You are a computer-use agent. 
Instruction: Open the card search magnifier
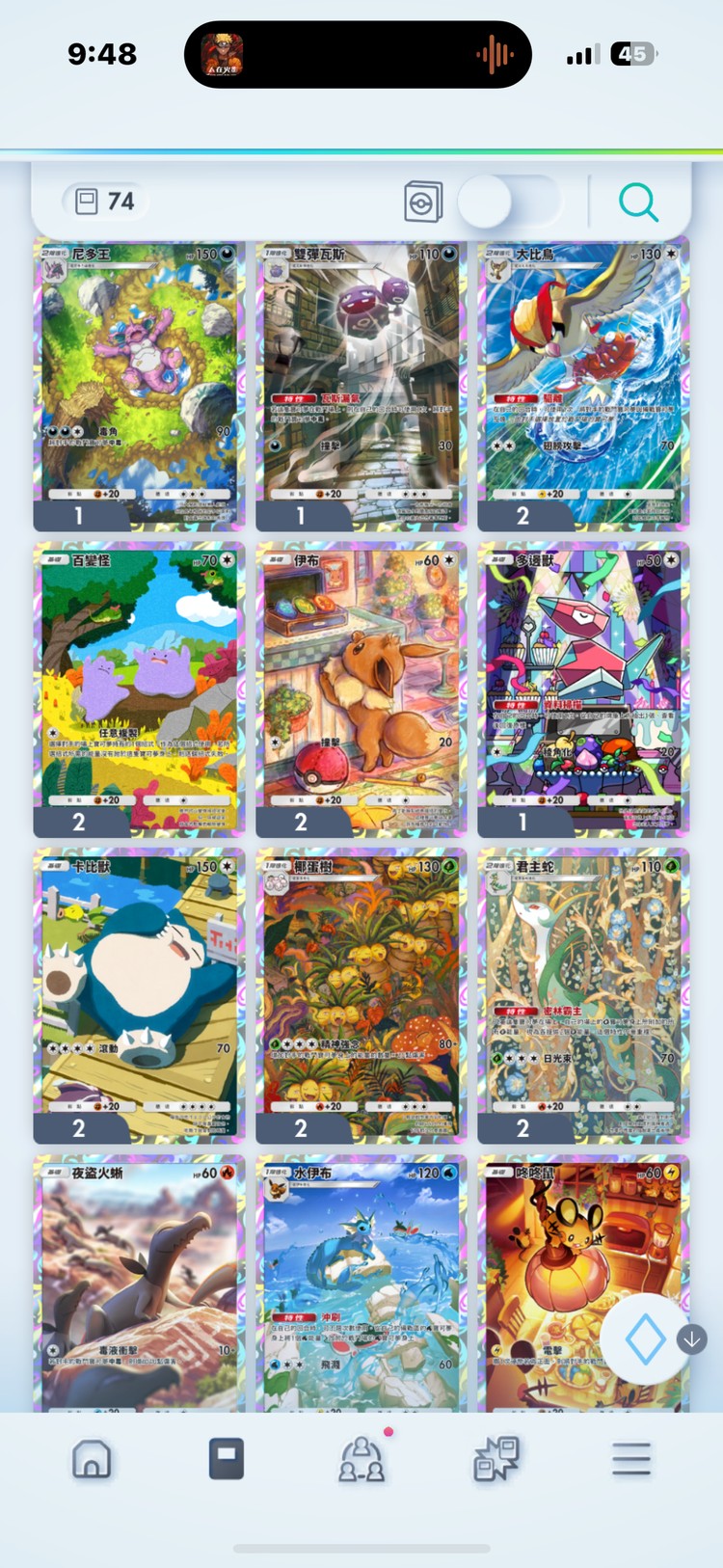(637, 203)
